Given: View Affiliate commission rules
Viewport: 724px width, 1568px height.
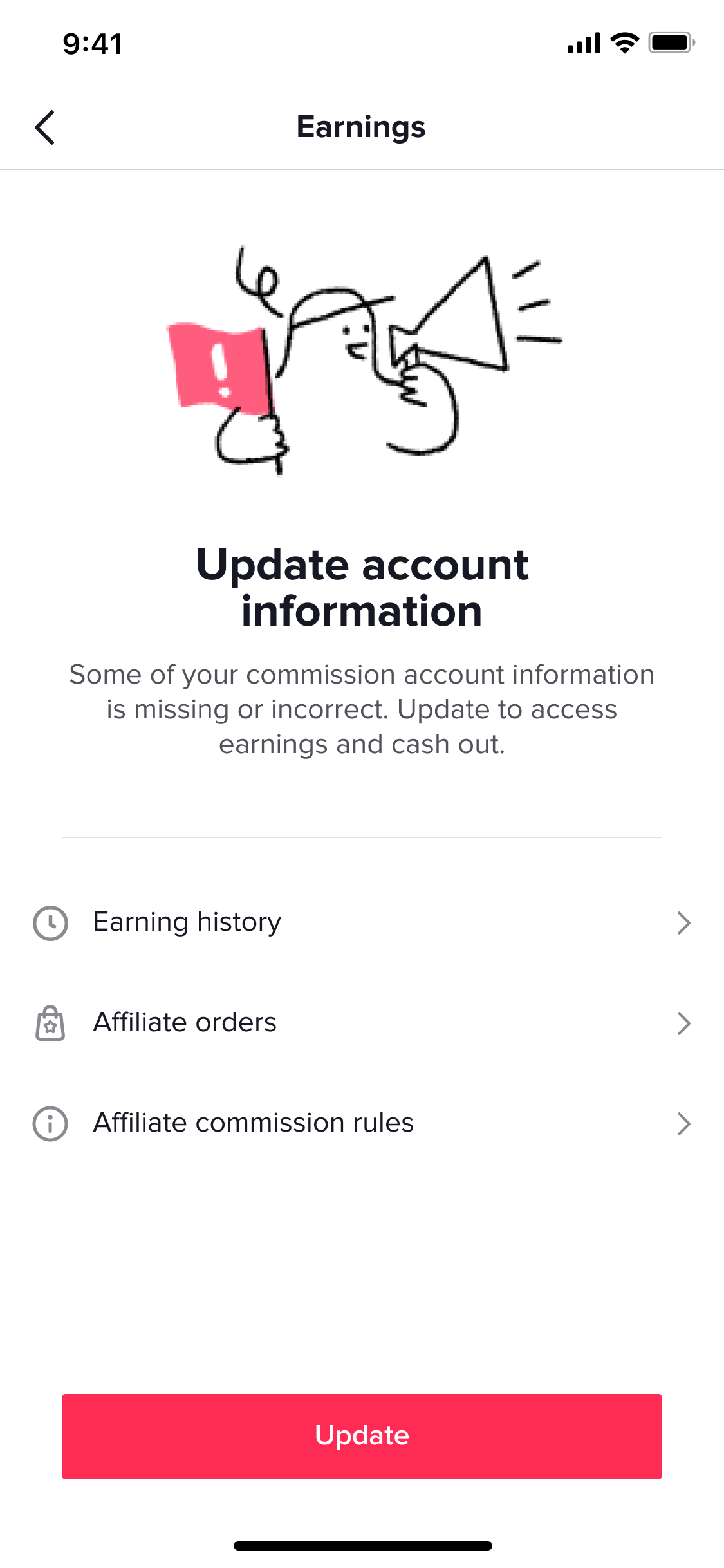Looking at the screenshot, I should coord(362,1123).
